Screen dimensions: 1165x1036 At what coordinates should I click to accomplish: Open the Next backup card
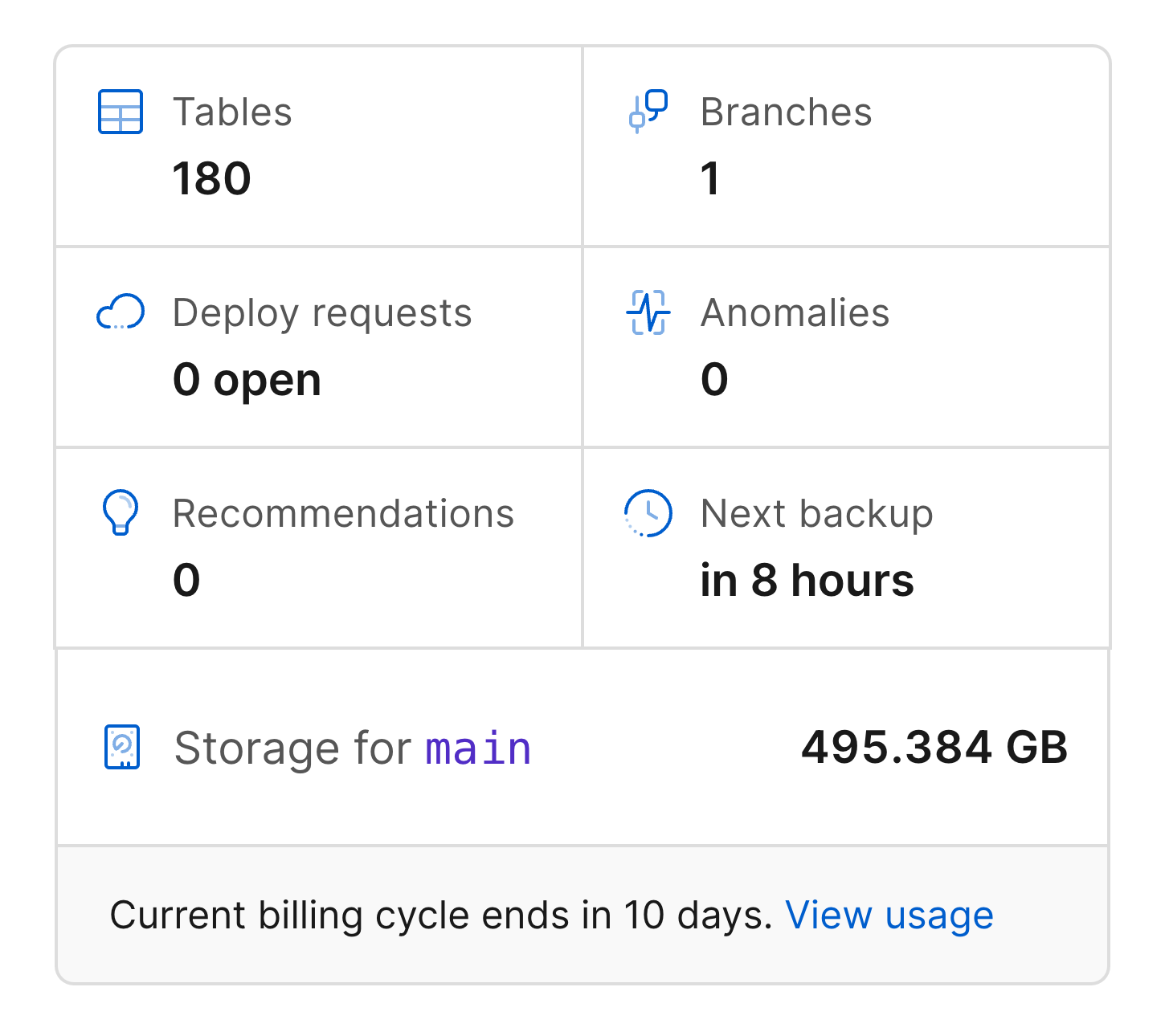coord(846,548)
